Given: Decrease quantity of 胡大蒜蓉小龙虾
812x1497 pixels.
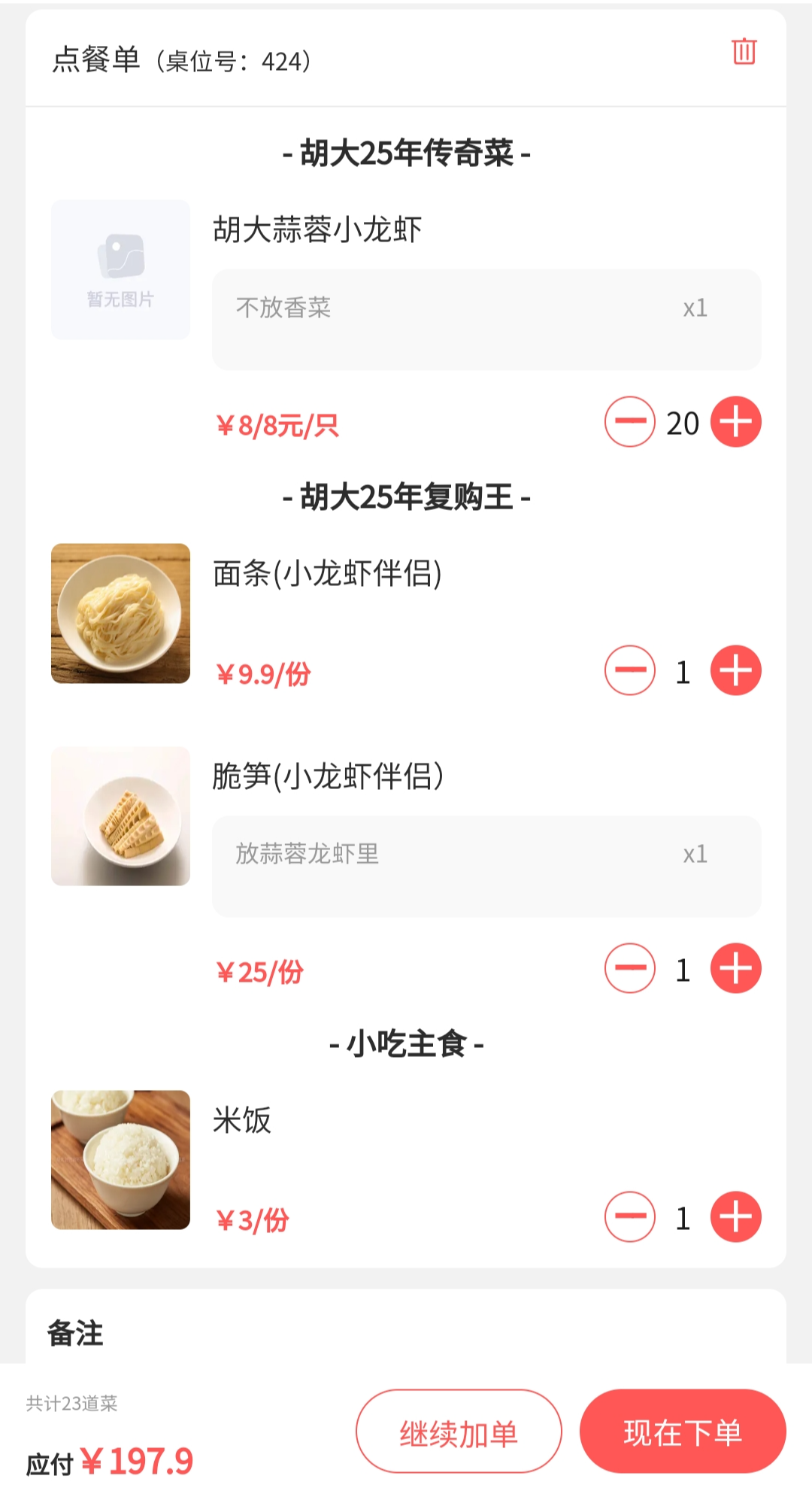Looking at the screenshot, I should (x=630, y=422).
